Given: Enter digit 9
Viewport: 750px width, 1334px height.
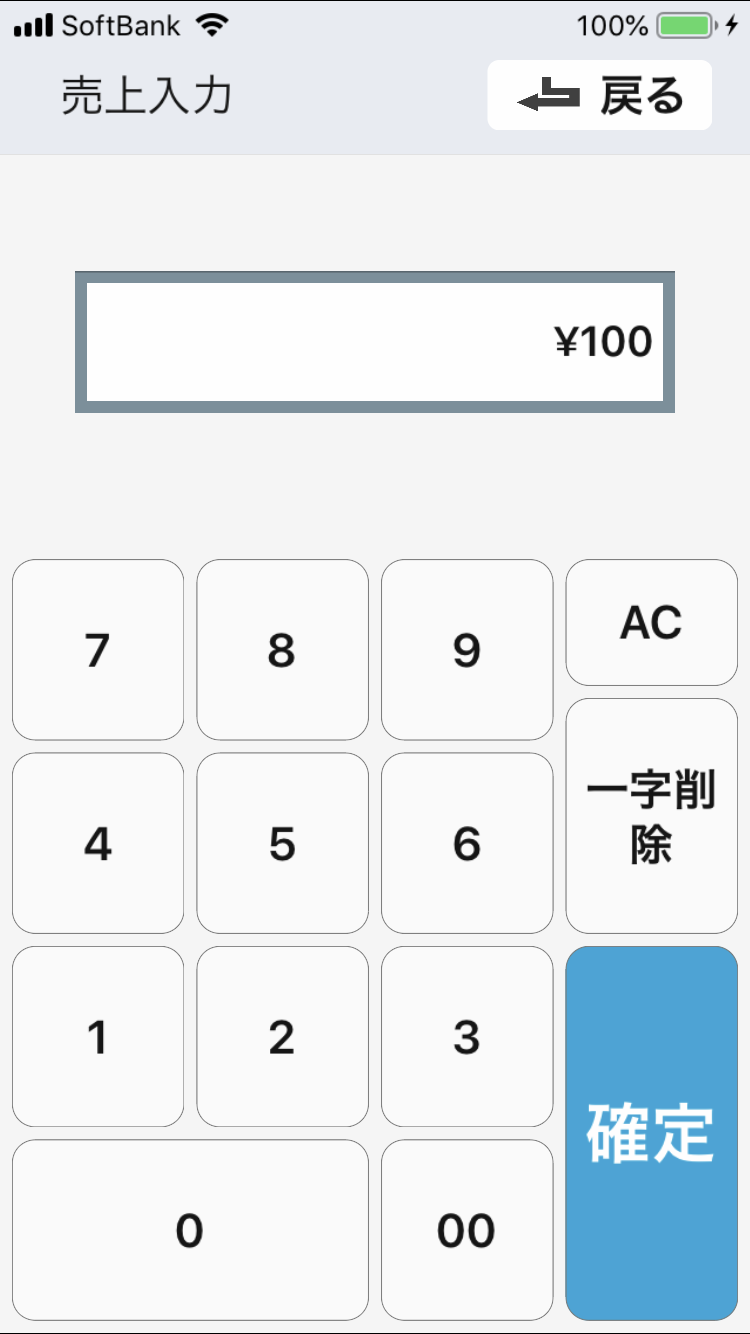Looking at the screenshot, I should click(x=467, y=650).
